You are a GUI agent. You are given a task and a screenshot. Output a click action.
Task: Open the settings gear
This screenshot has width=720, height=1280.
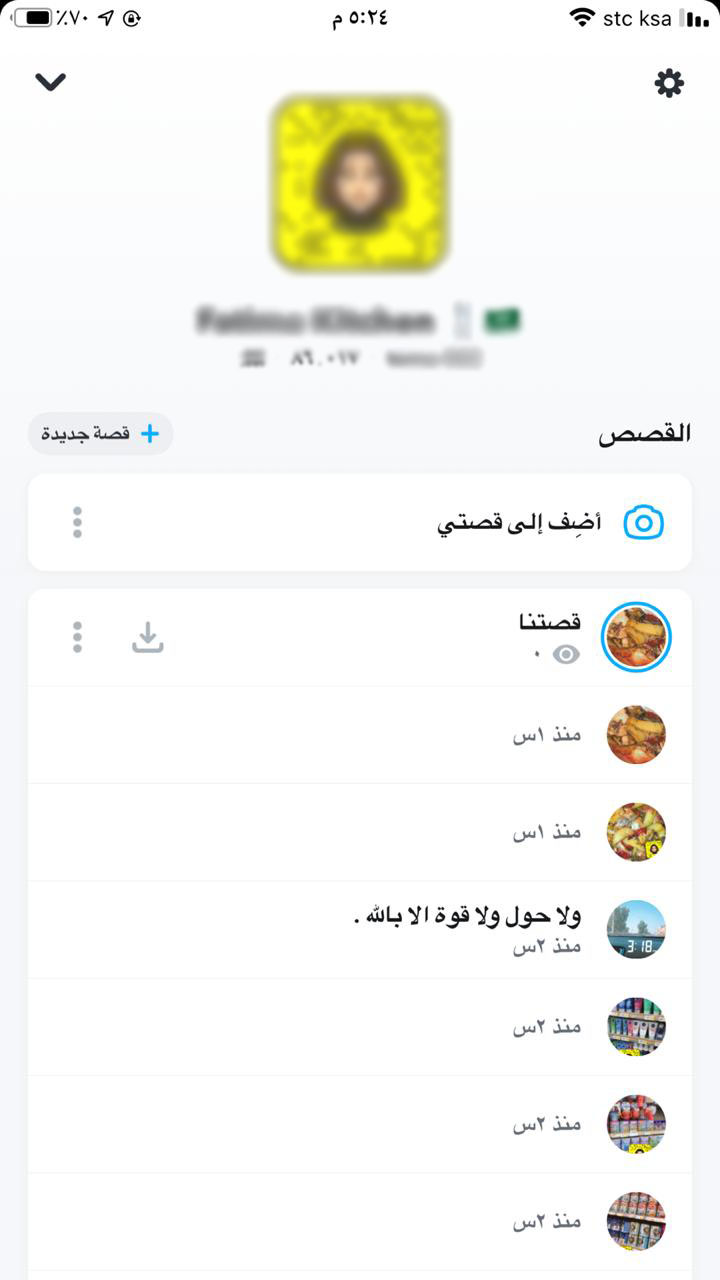[669, 83]
